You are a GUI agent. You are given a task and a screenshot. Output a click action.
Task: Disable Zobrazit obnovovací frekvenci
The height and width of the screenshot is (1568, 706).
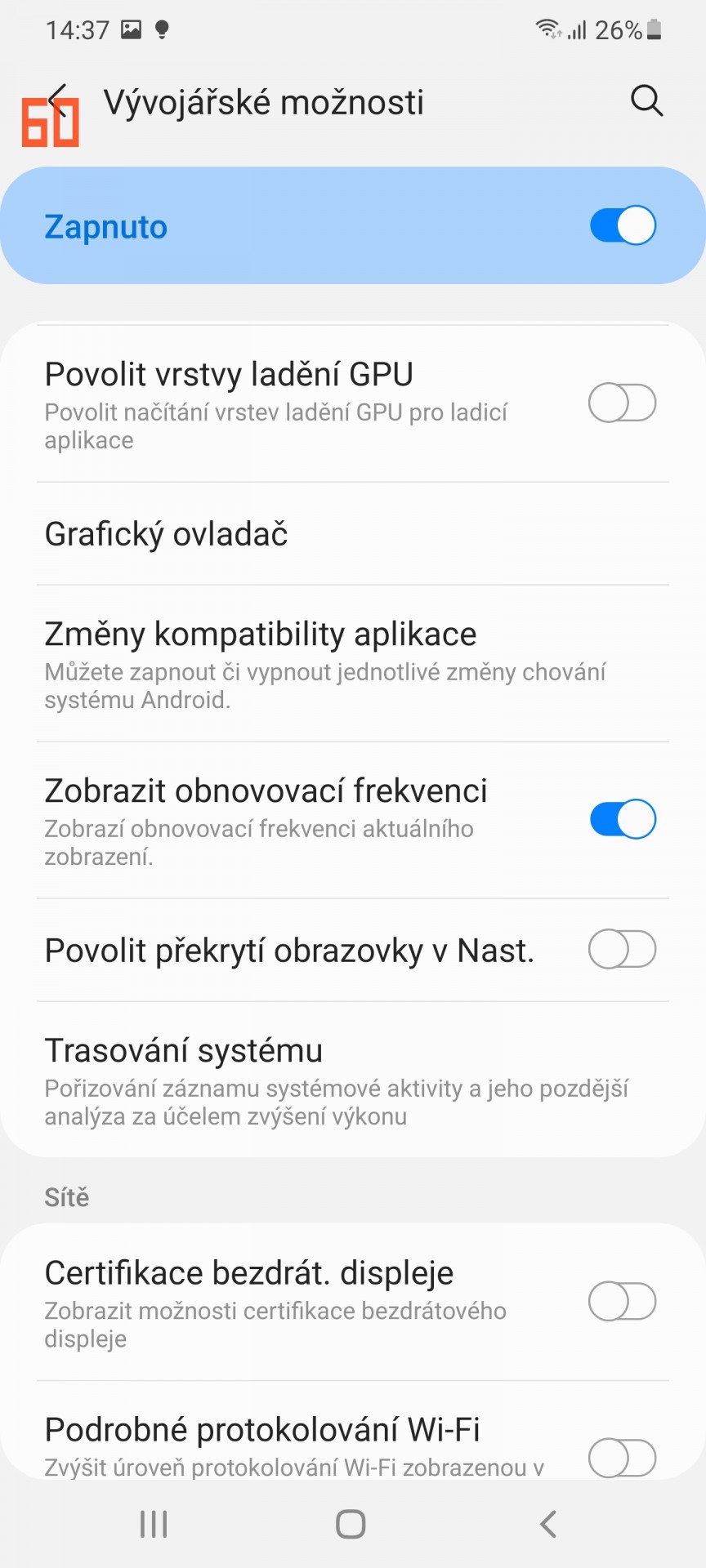tap(623, 820)
